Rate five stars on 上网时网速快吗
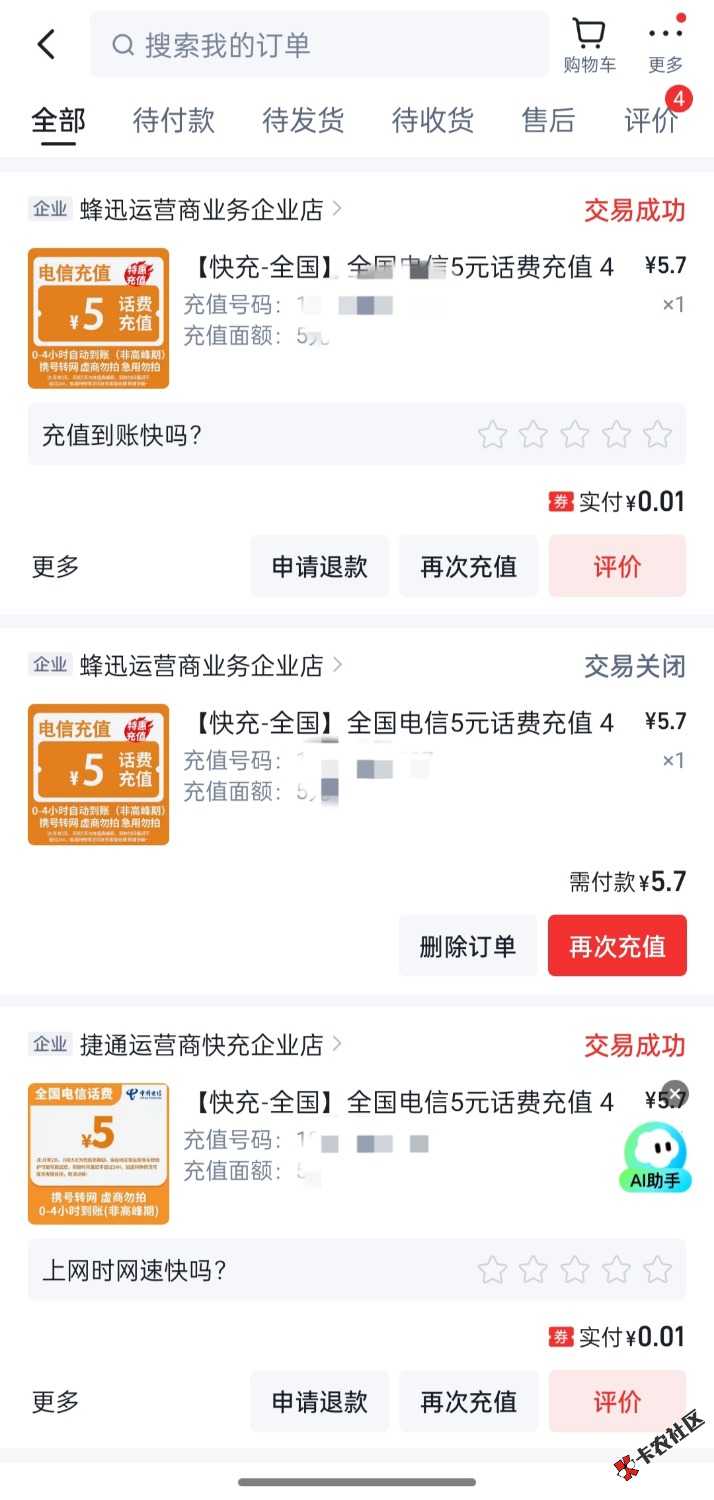The image size is (714, 1500). [657, 1270]
